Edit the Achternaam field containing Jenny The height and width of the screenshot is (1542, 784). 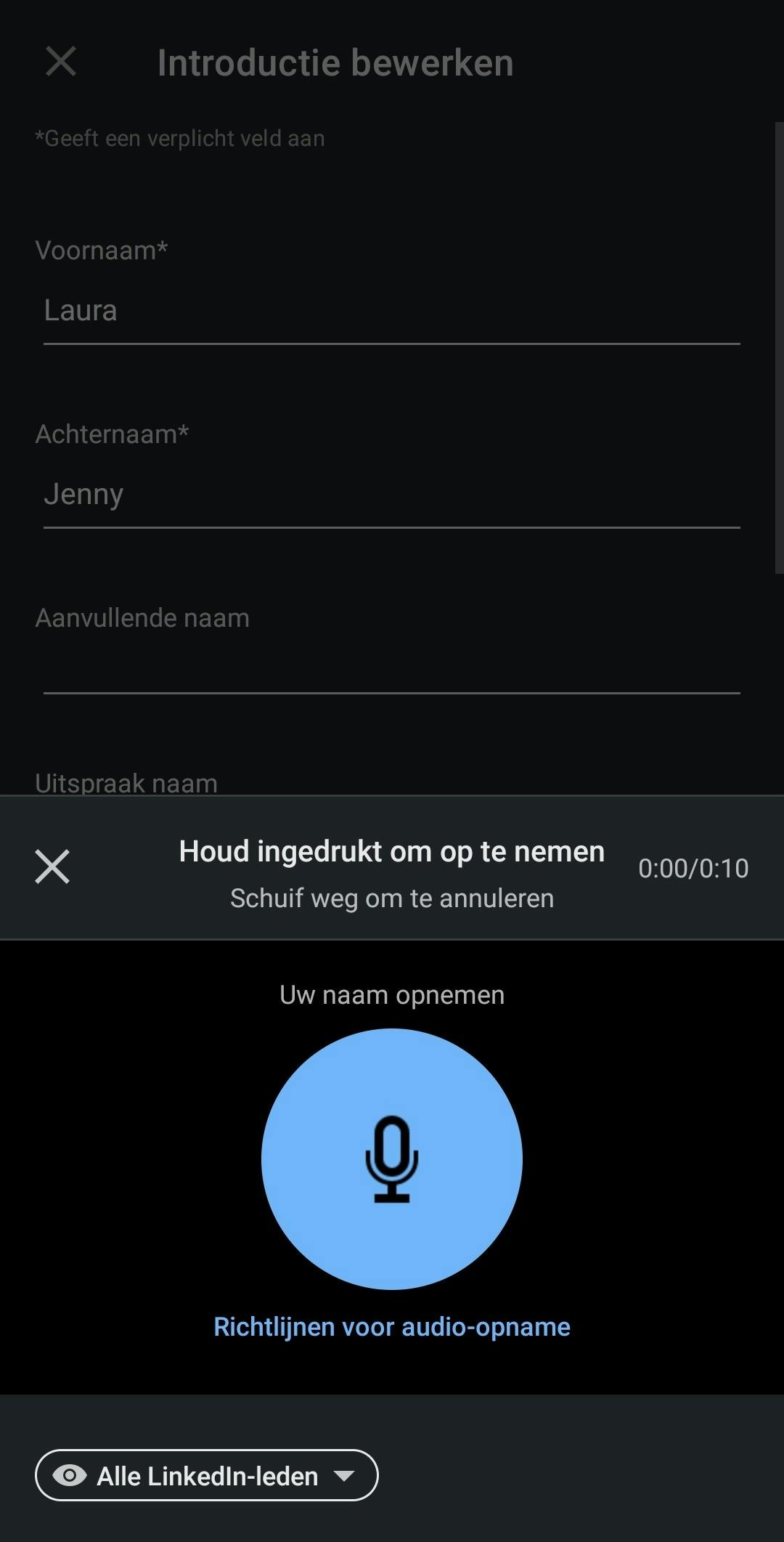[391, 495]
